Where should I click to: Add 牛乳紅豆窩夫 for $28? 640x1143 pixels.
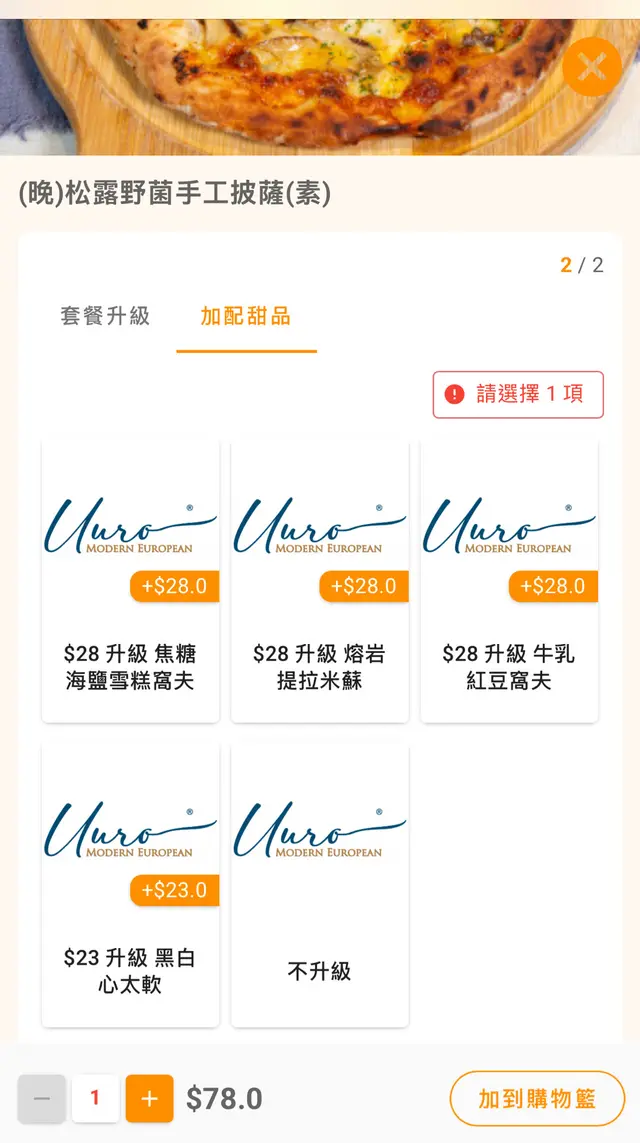pos(509,580)
